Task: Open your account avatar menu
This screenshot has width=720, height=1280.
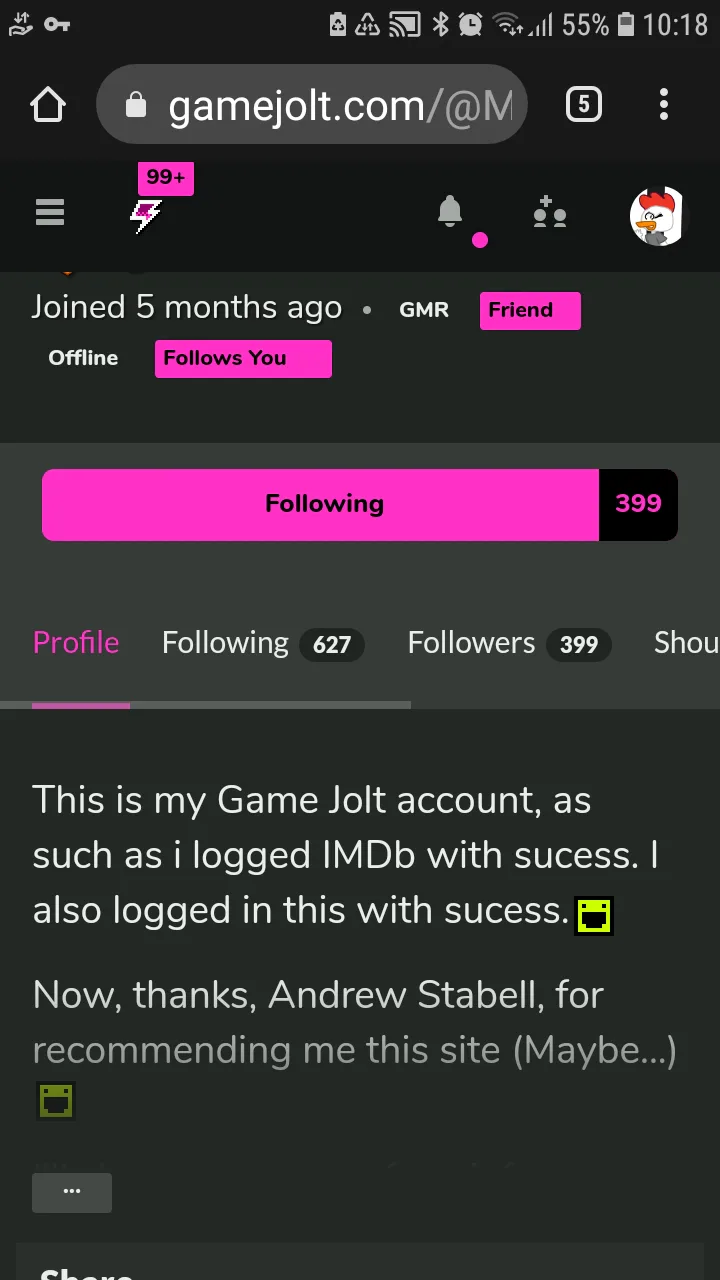Action: [657, 215]
